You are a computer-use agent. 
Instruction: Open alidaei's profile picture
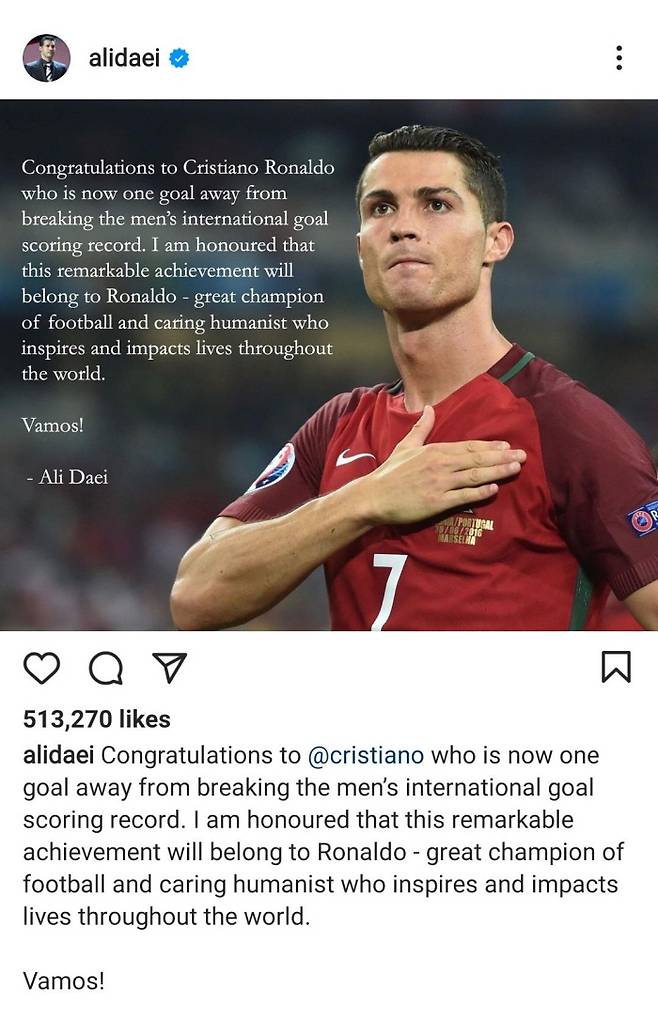pyautogui.click(x=46, y=58)
